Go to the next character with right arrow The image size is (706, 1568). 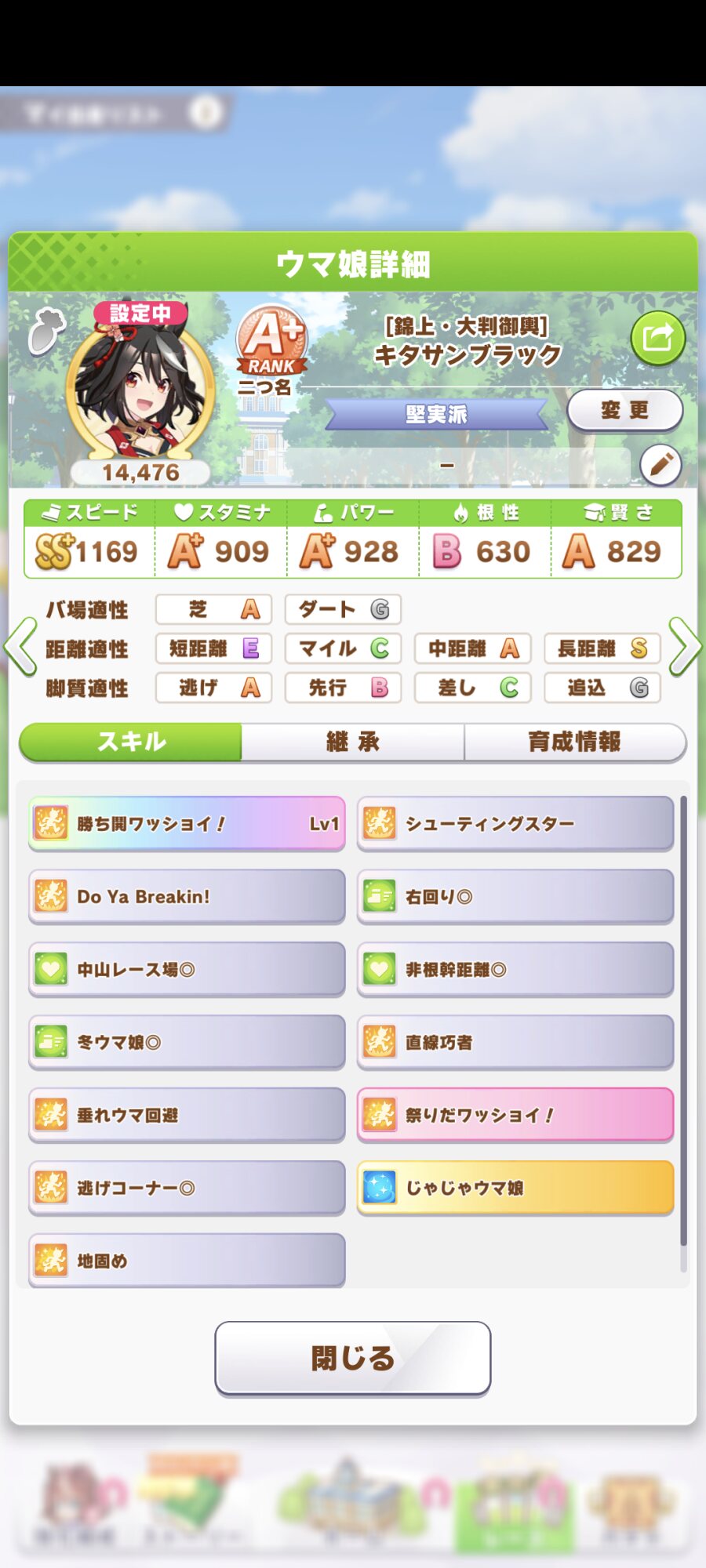684,647
